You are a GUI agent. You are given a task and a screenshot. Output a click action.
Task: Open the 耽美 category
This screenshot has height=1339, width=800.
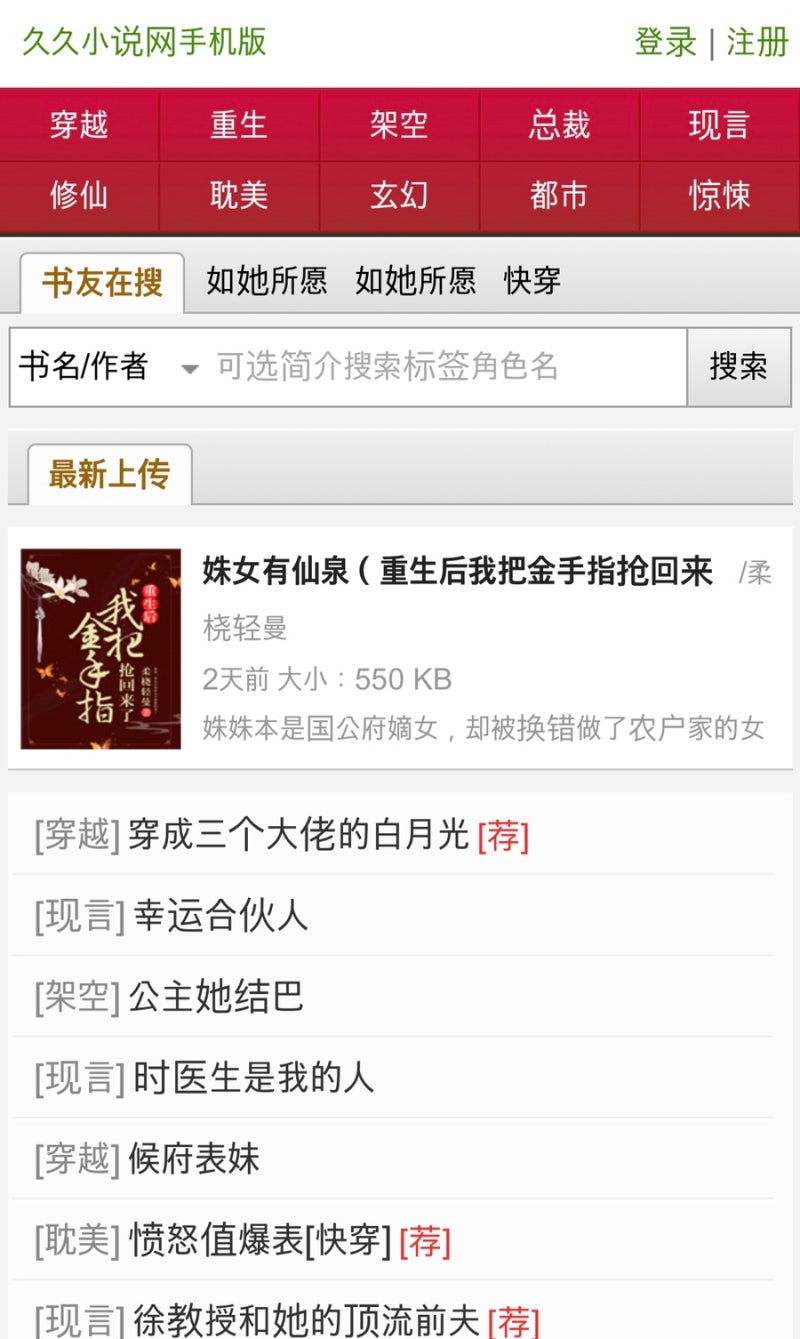point(239,195)
